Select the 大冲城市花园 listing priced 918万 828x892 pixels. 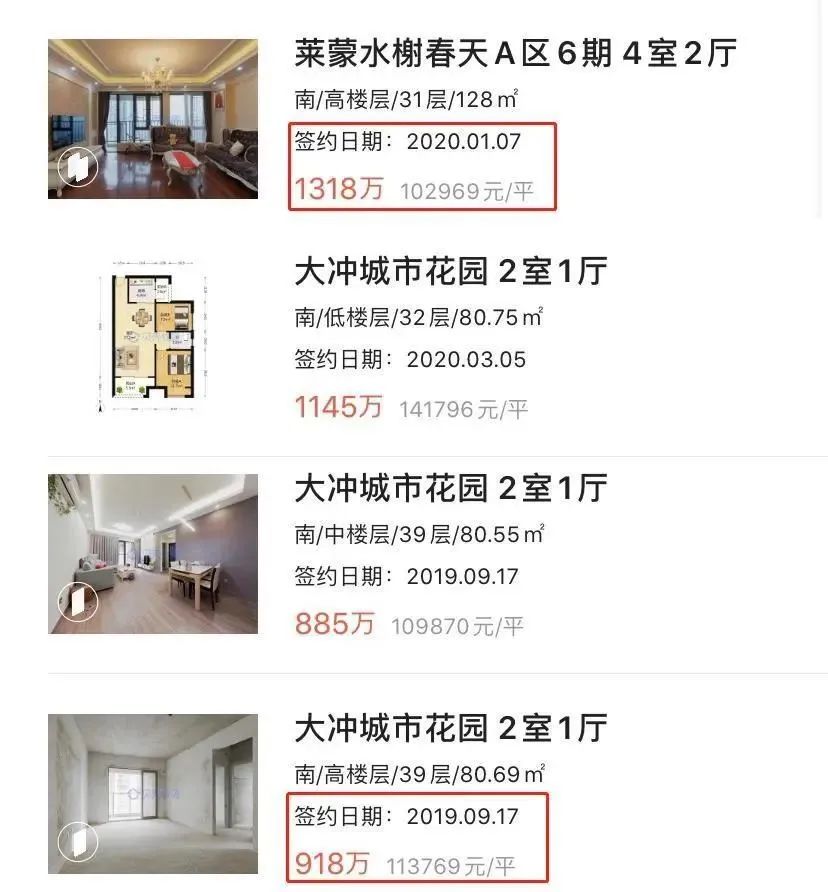click(451, 728)
